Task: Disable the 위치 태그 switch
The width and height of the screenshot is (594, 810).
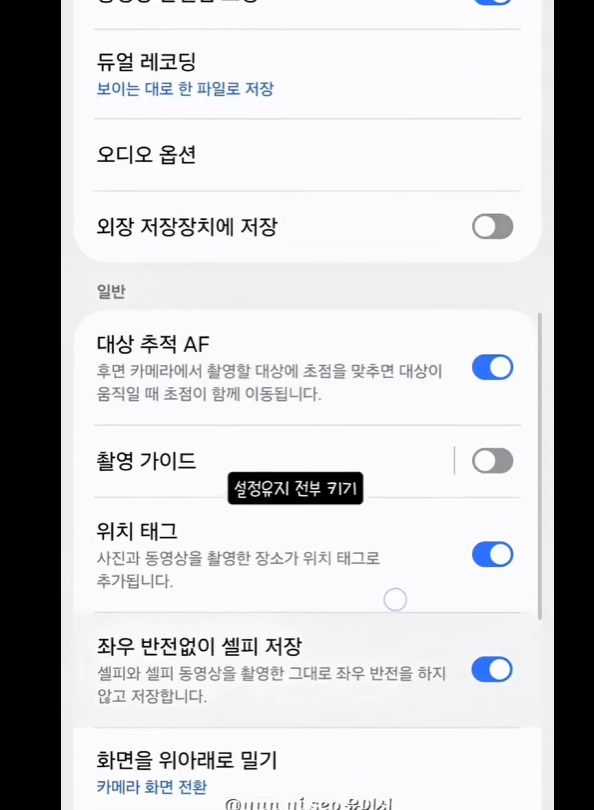Action: point(492,555)
